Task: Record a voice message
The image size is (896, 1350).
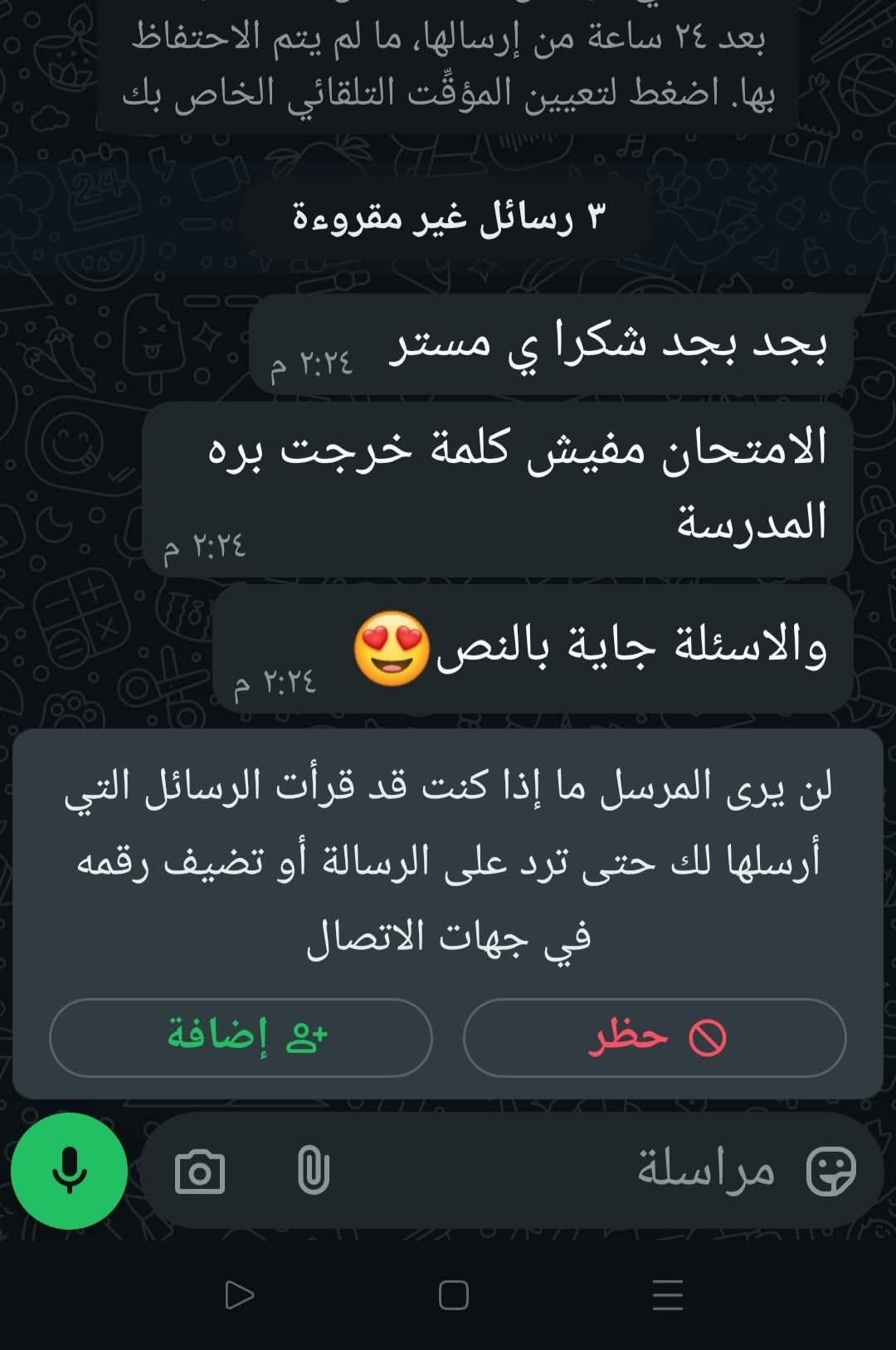Action: point(69,1171)
